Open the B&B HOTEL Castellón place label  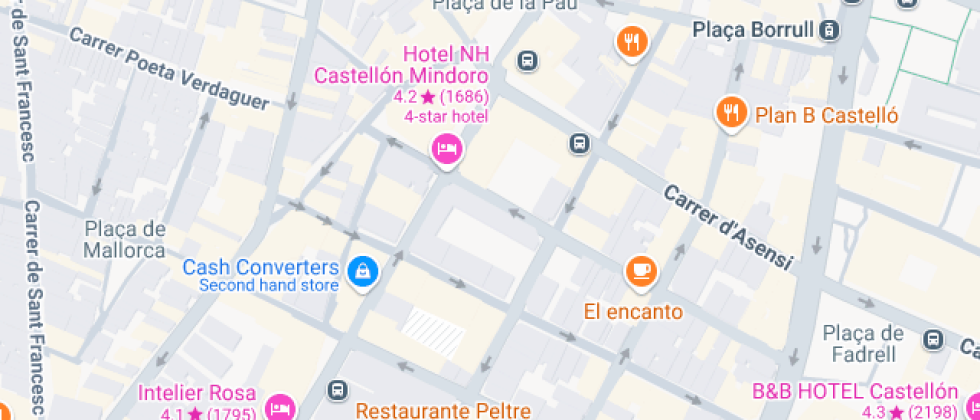(855, 391)
